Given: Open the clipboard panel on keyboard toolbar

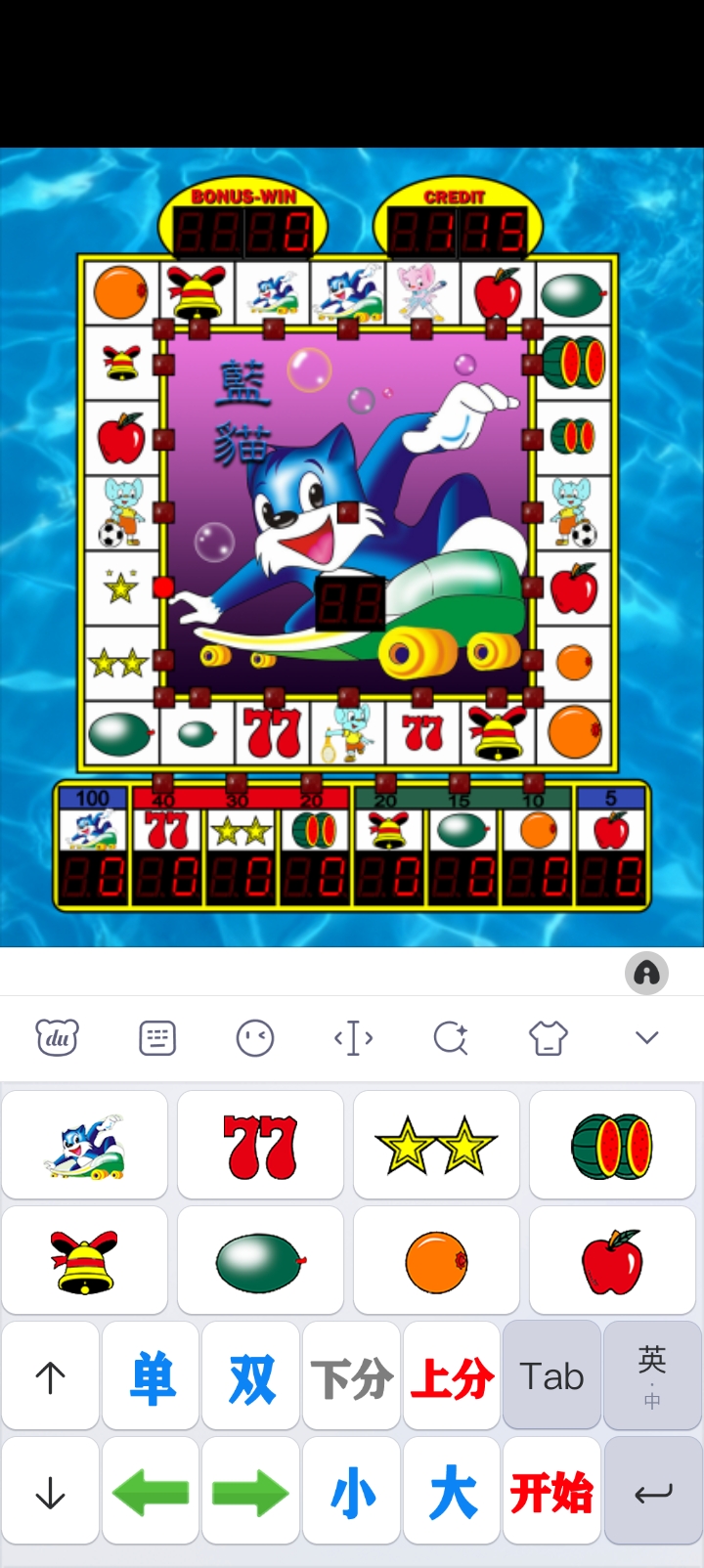Looking at the screenshot, I should tap(156, 1037).
